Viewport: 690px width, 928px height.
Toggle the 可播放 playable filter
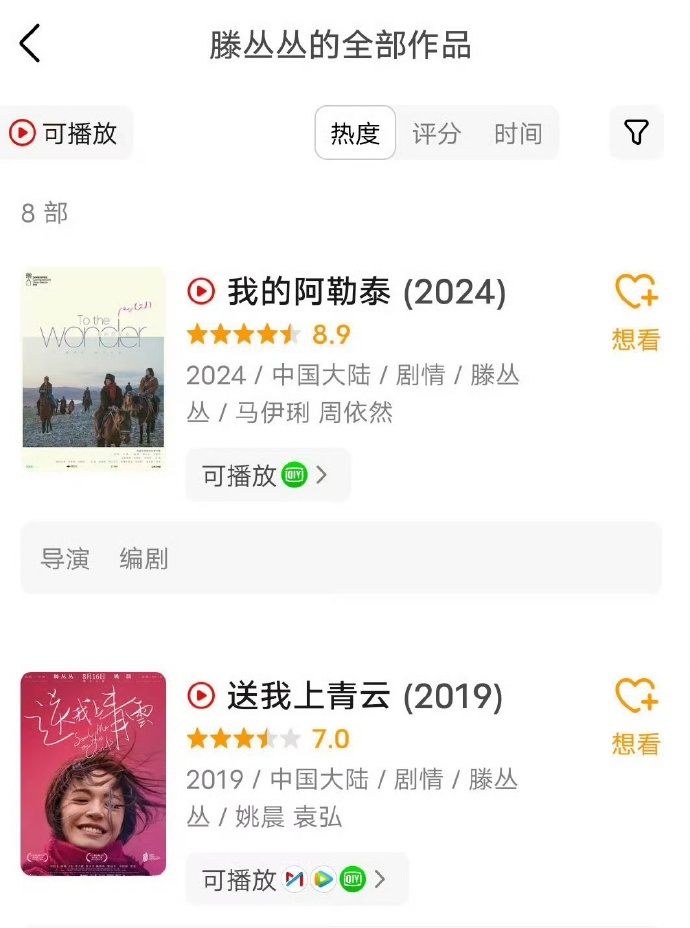[64, 133]
